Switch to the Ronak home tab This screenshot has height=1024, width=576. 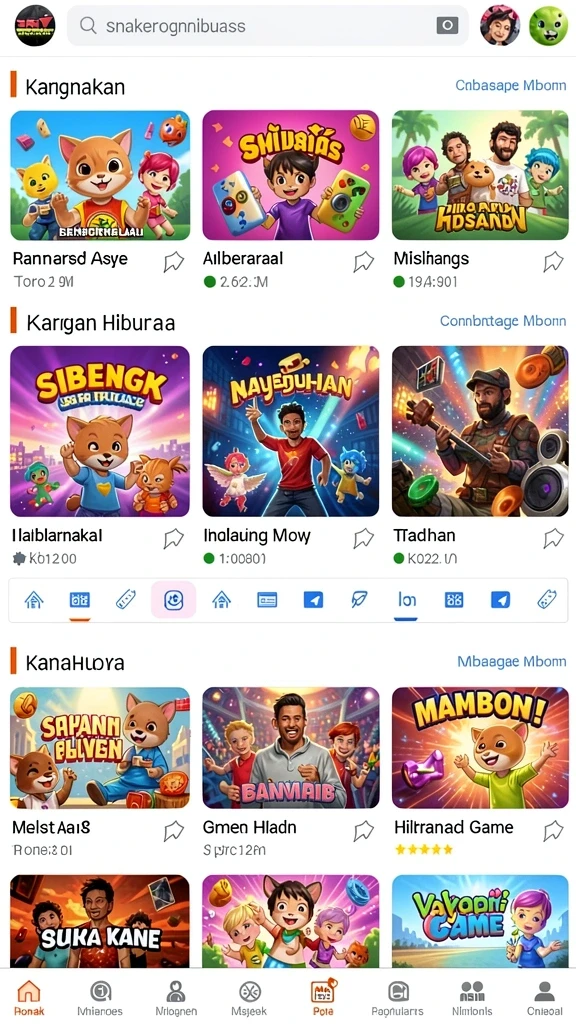pos(29,997)
